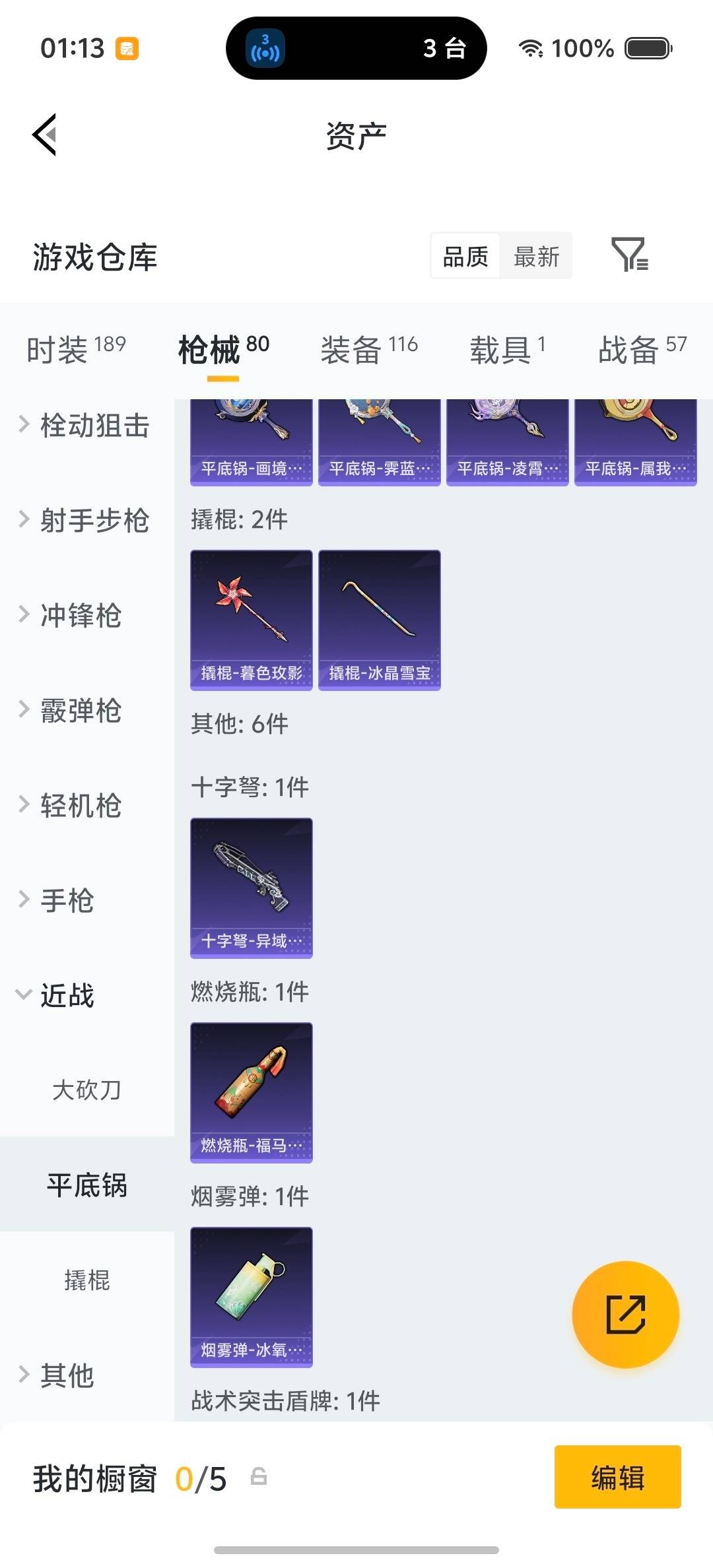Sort inventory by 最新
This screenshot has width=713, height=1568.
tap(537, 256)
